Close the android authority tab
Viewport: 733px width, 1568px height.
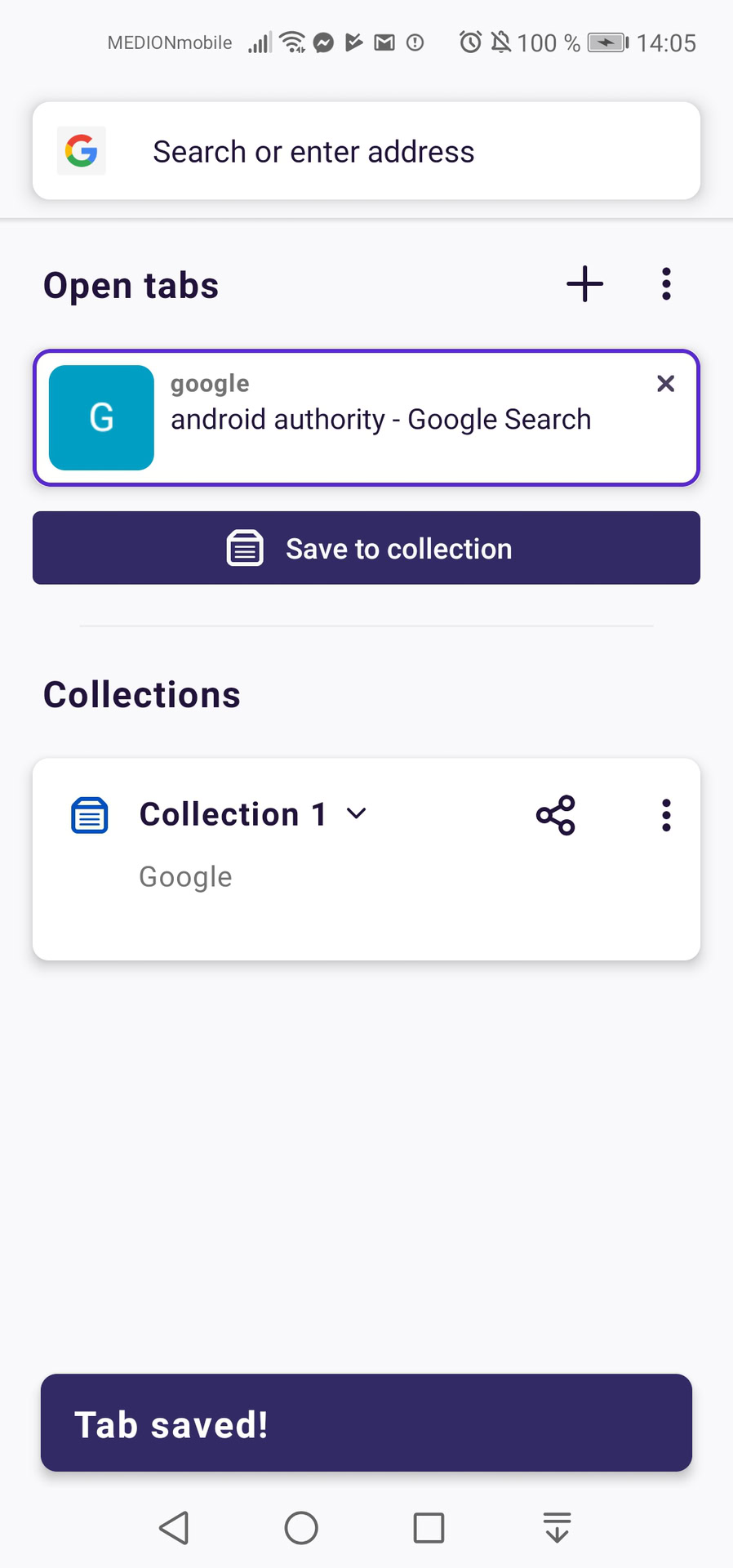point(665,384)
